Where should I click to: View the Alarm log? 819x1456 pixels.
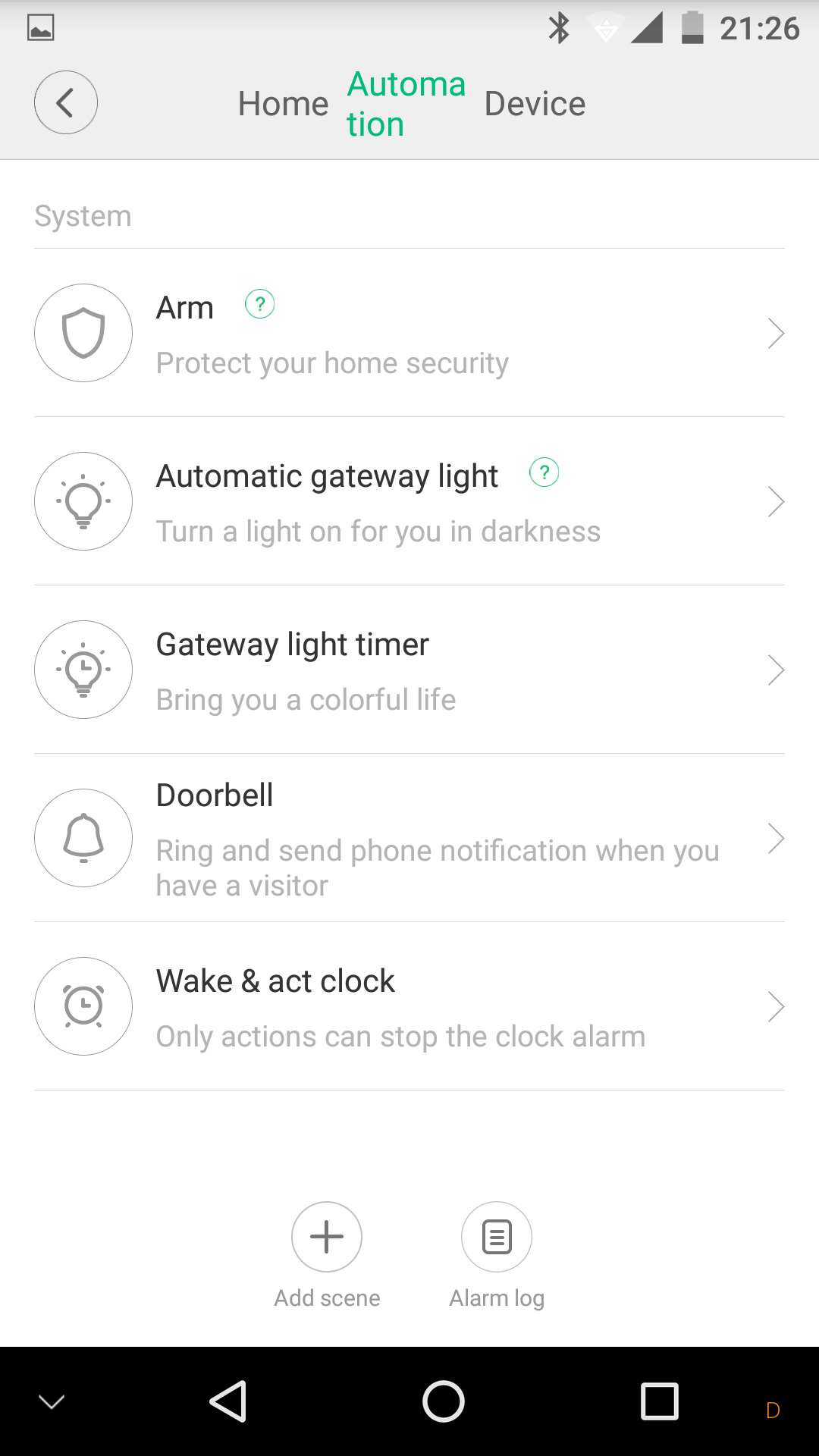497,1238
